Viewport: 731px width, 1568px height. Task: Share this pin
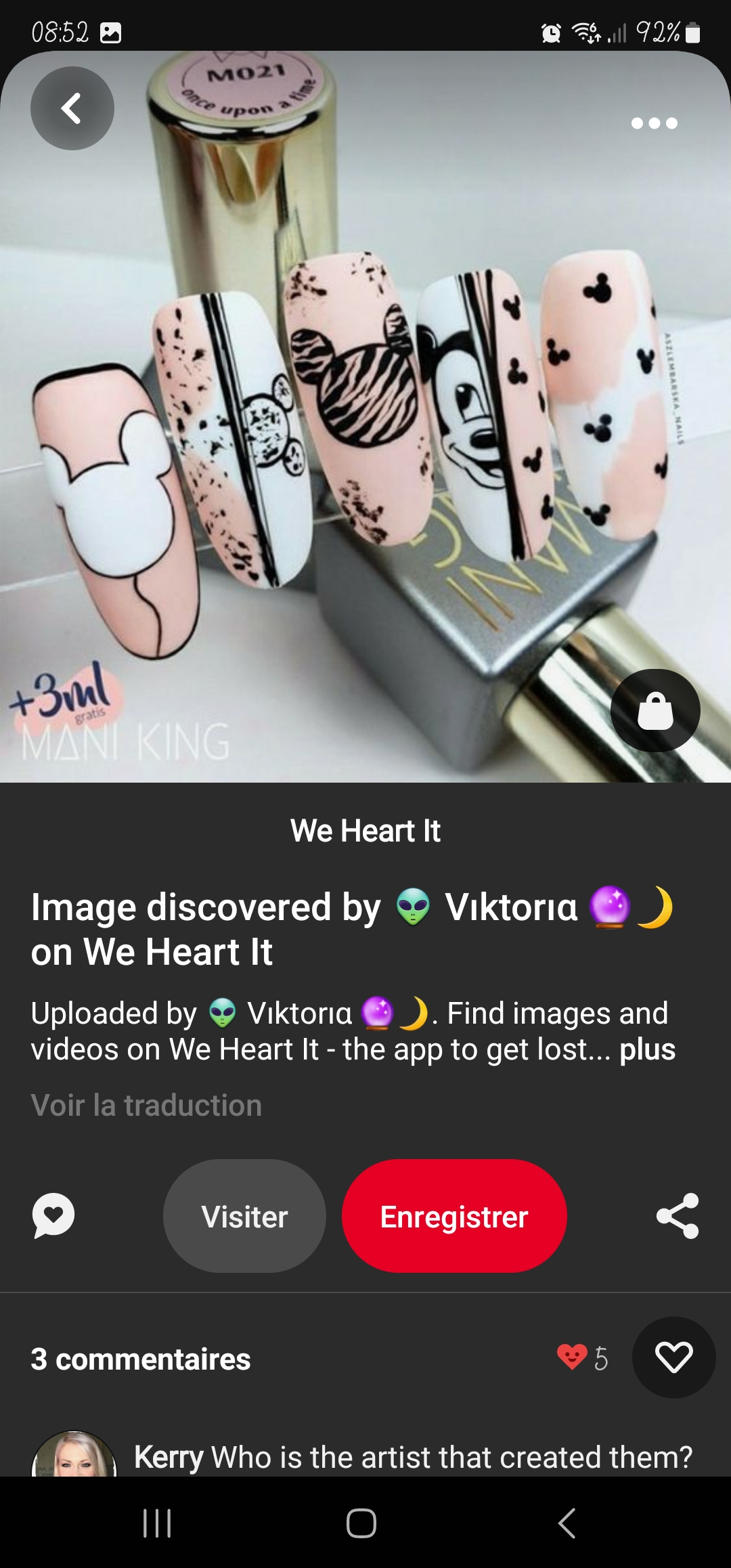pyautogui.click(x=678, y=1216)
